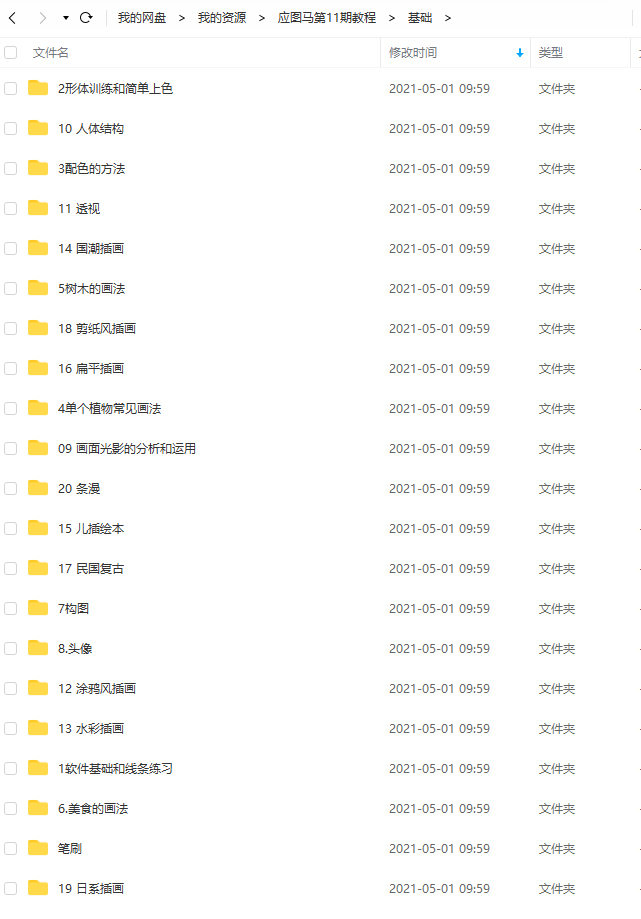Go back to the previous folder
The image size is (641, 919).
tap(13, 18)
